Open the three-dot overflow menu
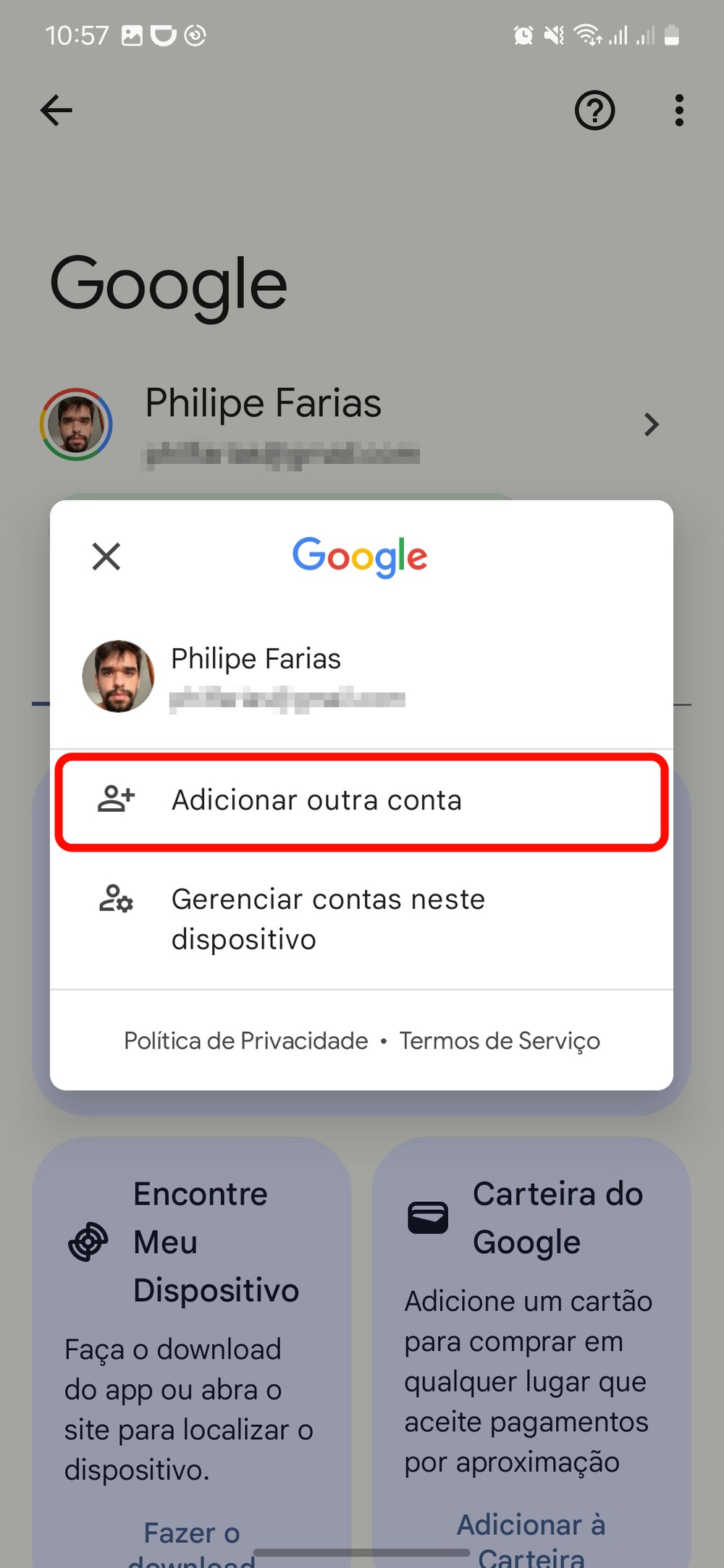This screenshot has height=1568, width=724. (x=678, y=111)
